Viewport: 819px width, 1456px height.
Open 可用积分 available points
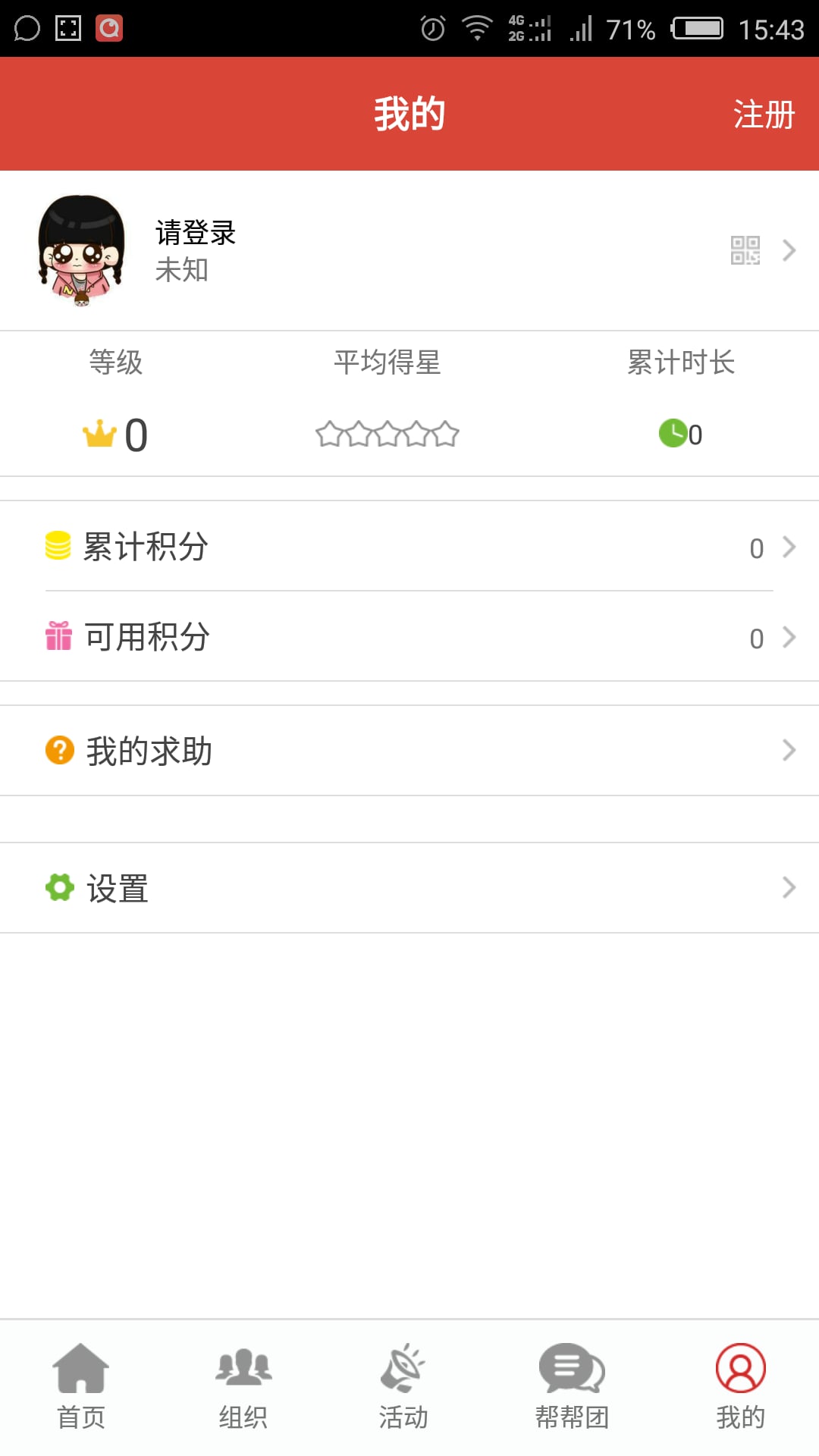(x=409, y=637)
